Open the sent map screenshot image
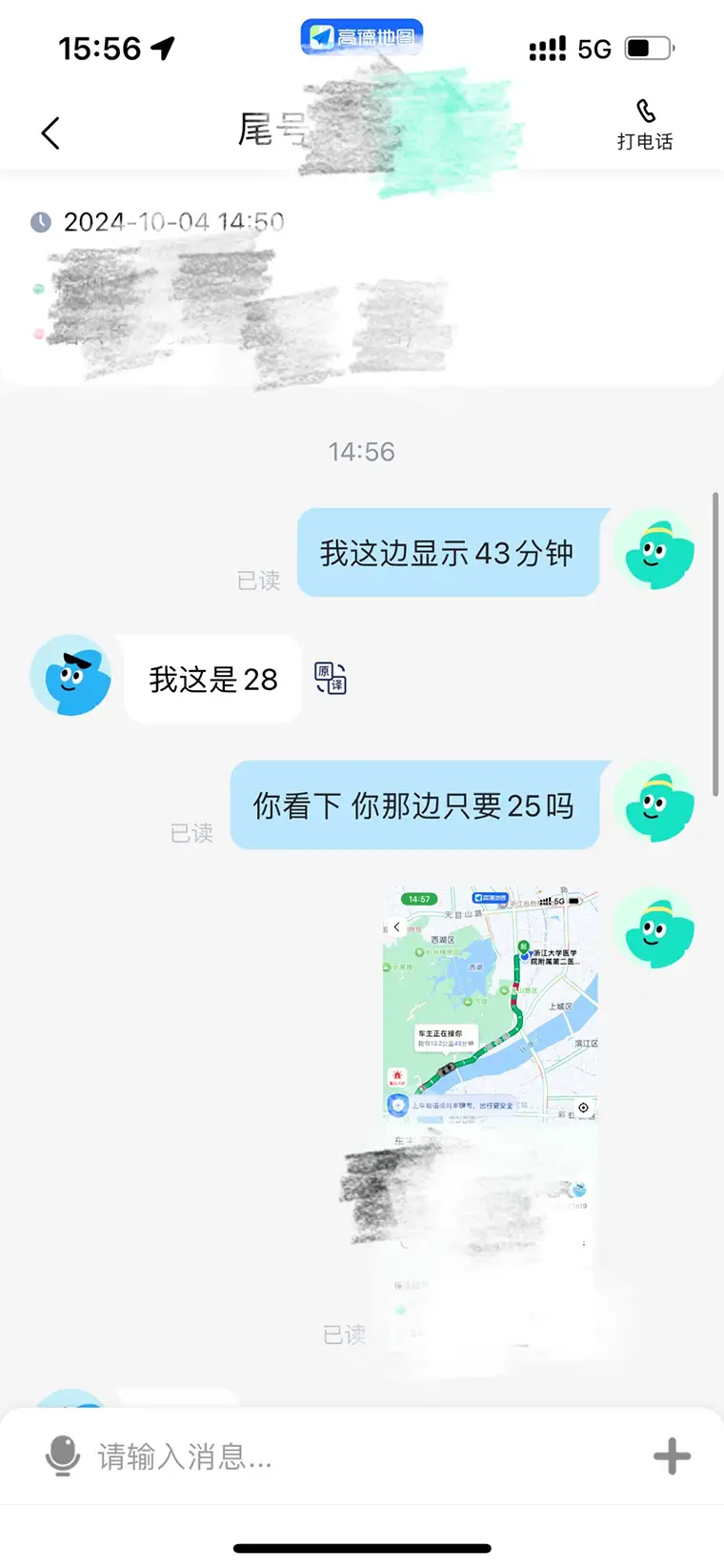The height and width of the screenshot is (1568, 724). 490,1006
